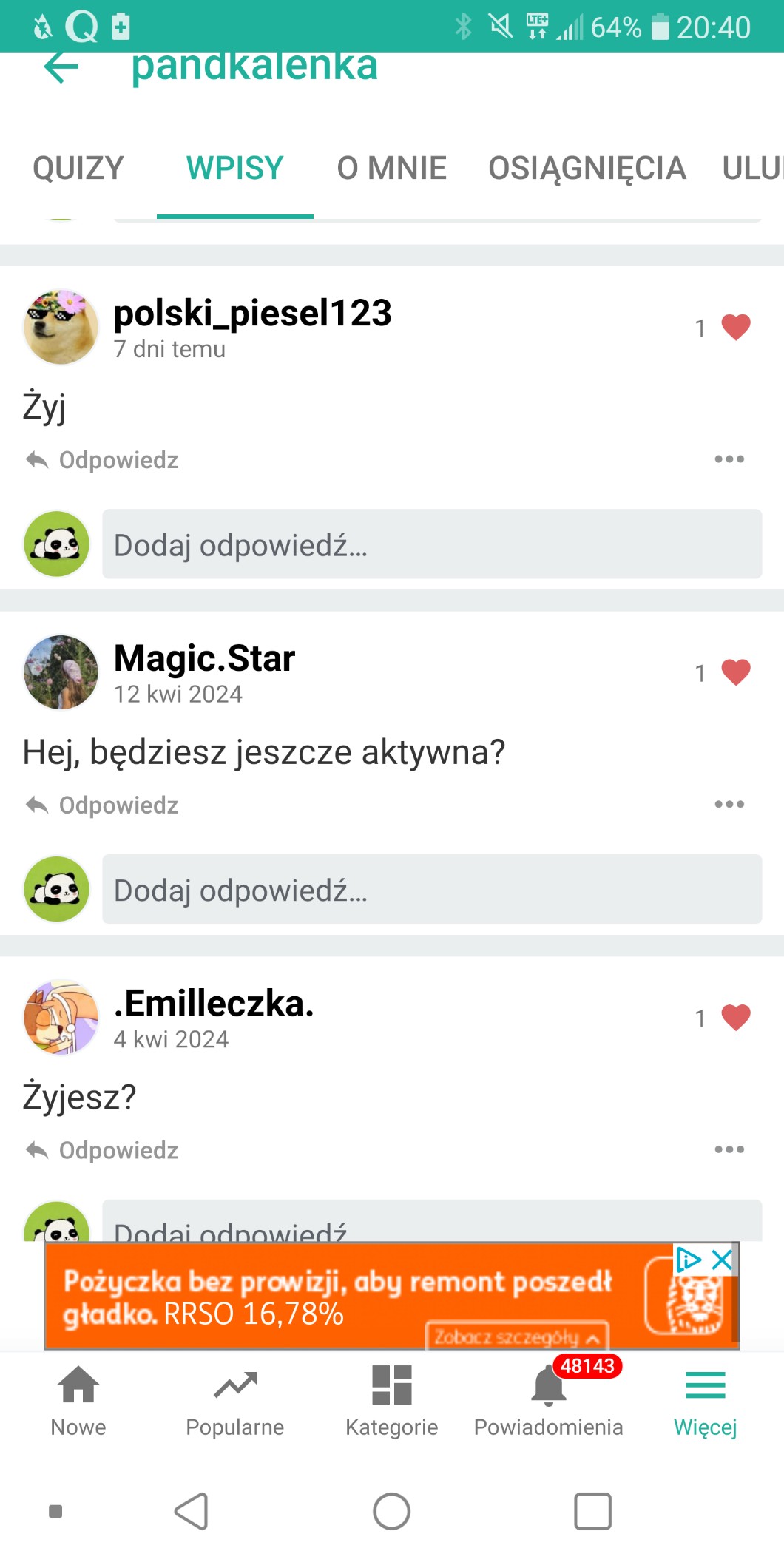Image resolution: width=784 pixels, height=1568 pixels.
Task: Like the post by polski_piesel123
Action: [x=735, y=327]
